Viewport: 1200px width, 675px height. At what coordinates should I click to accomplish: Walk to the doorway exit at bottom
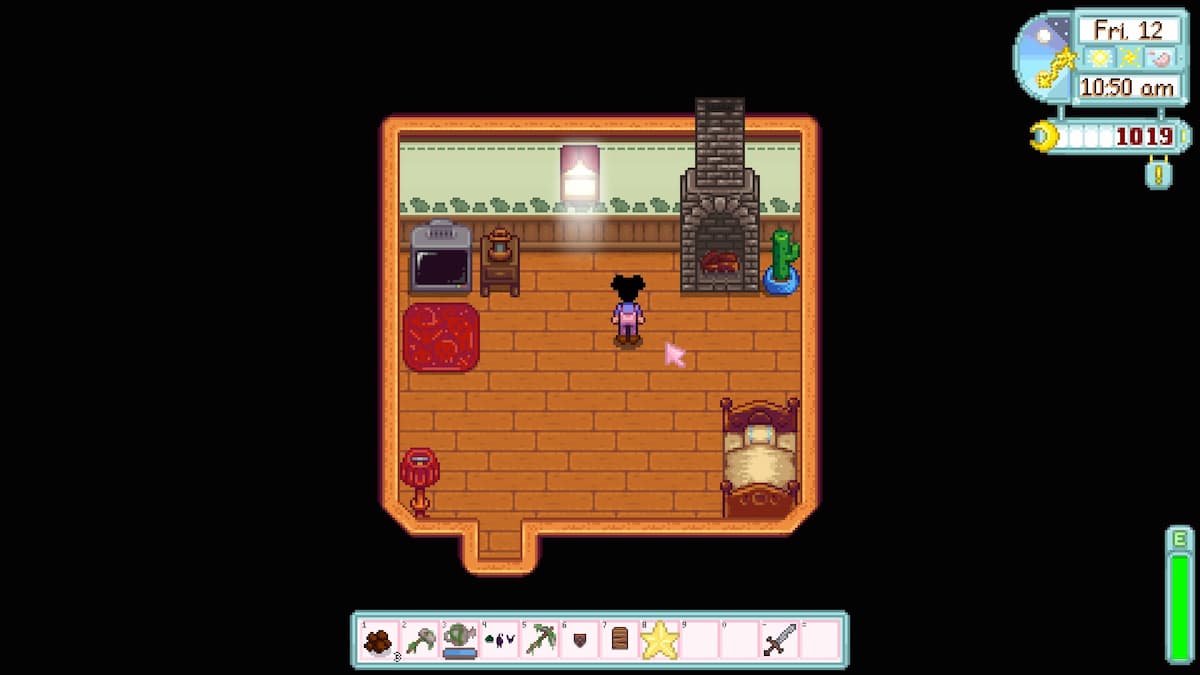tap(498, 545)
